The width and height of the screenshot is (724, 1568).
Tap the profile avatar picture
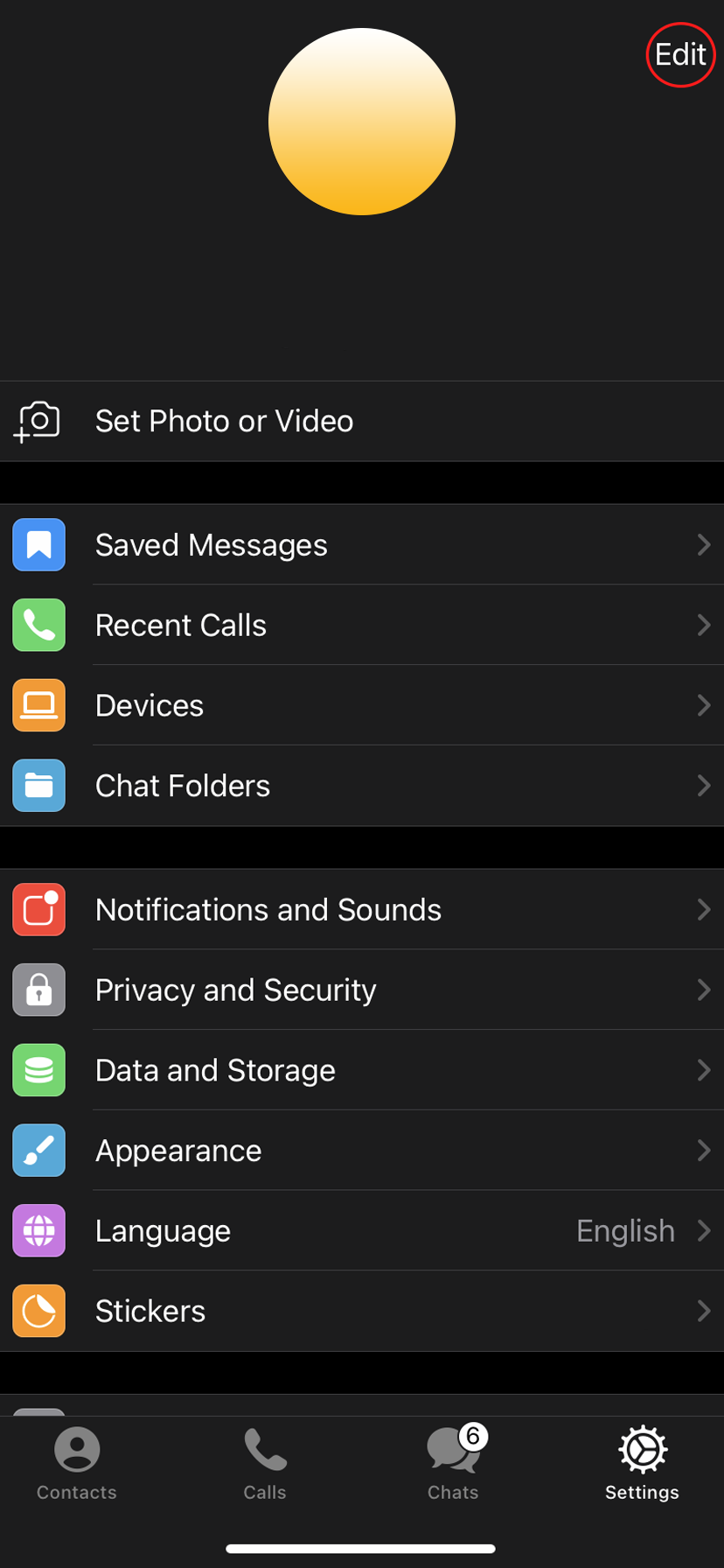(361, 122)
